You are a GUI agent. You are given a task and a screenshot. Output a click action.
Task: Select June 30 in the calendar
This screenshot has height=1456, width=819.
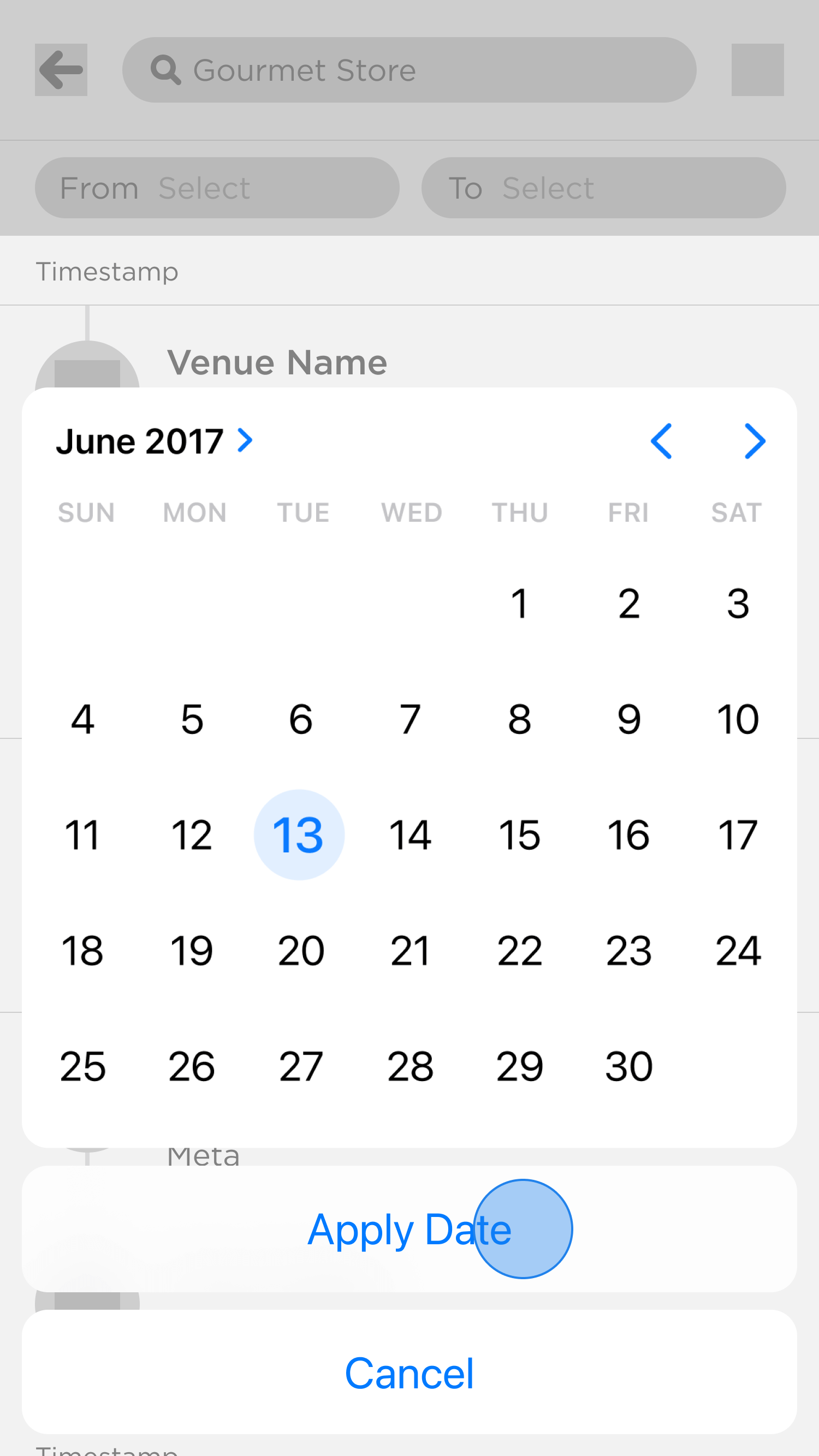coord(628,1066)
